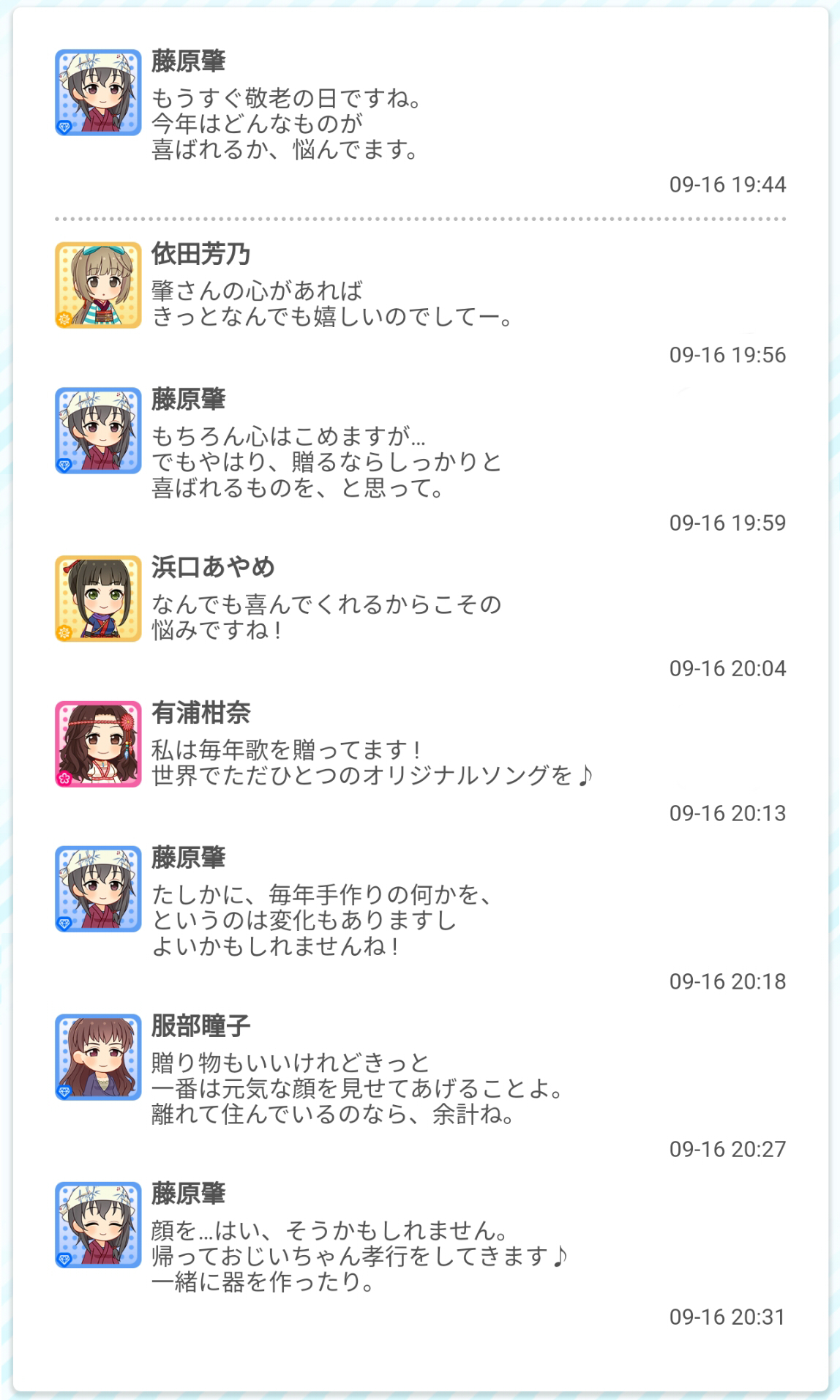Open 浜口あやめ's profile avatar
Screen dimensions: 840x1400
[98, 599]
